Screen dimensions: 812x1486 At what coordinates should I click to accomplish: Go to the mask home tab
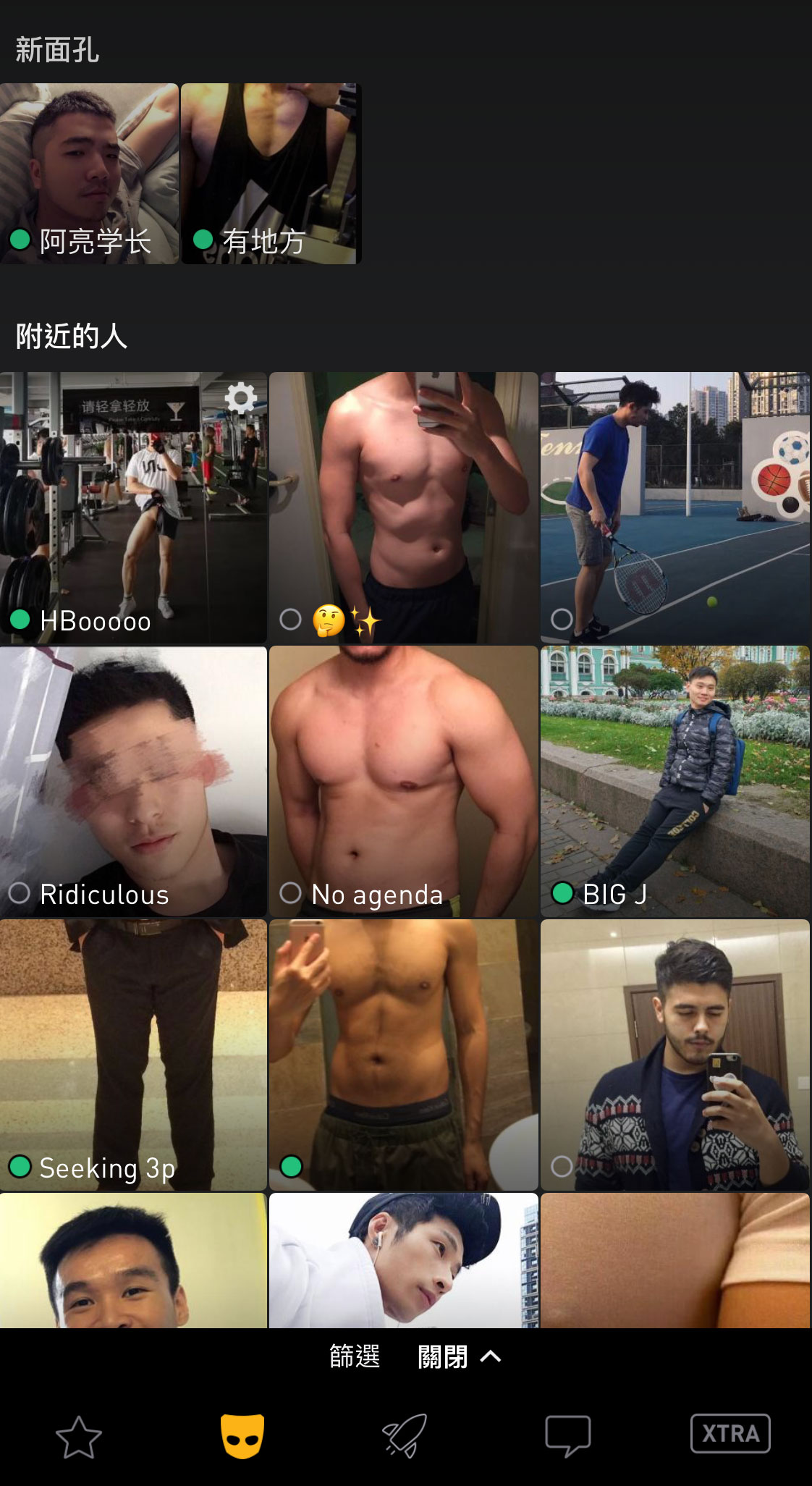point(242,1436)
